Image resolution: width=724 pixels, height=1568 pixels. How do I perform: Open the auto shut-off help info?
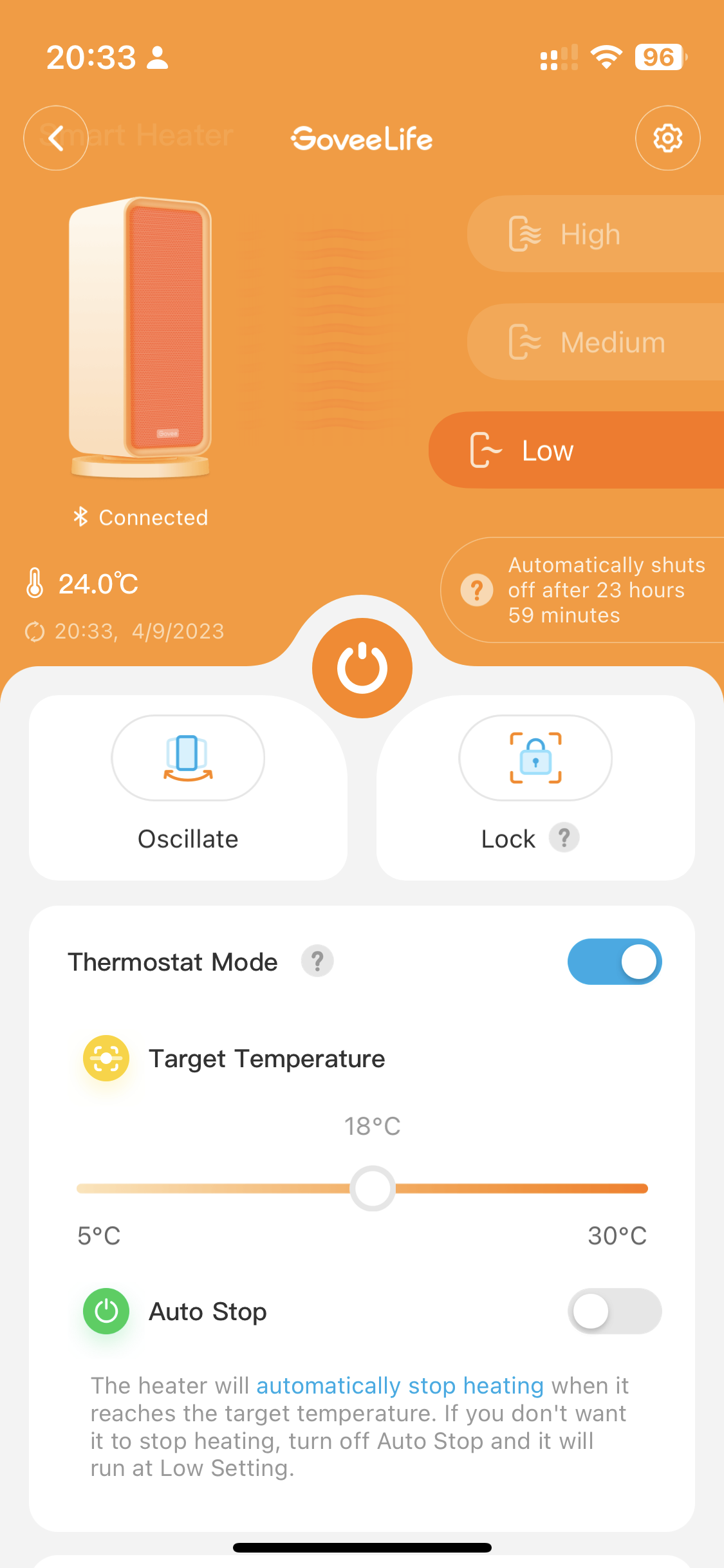(477, 590)
